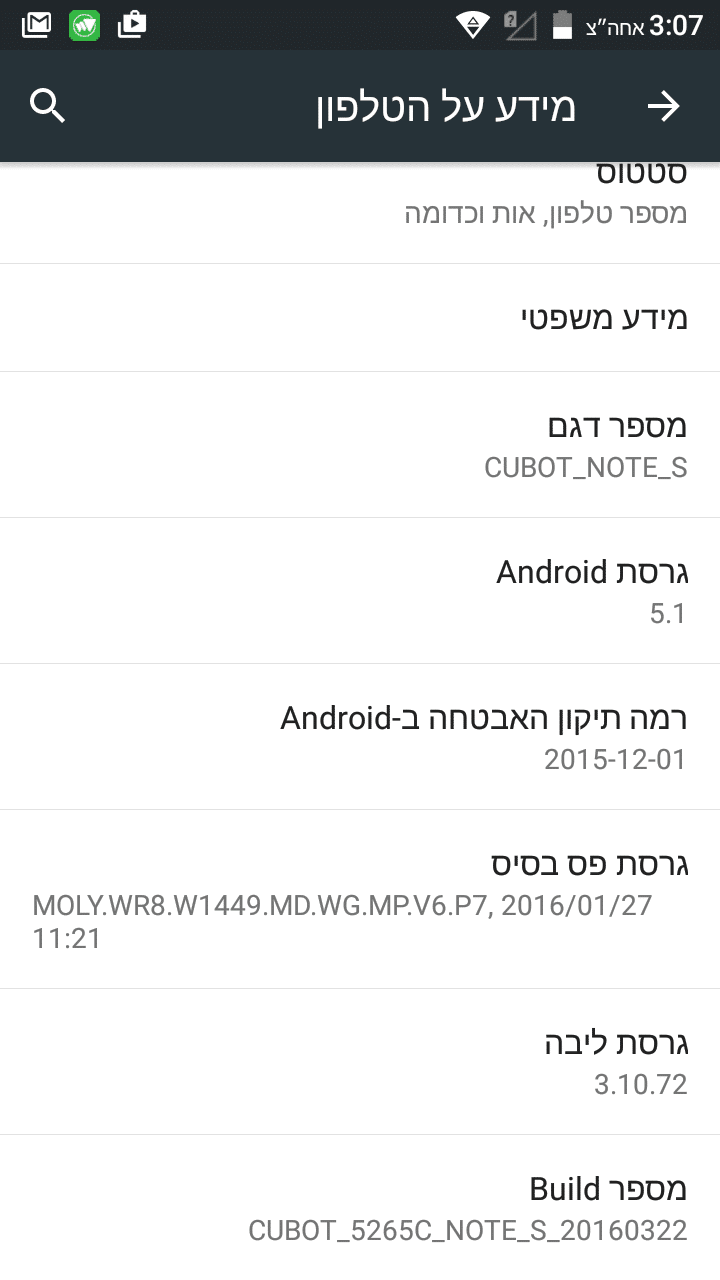
Task: Tap the baseband version row
Action: tap(360, 899)
